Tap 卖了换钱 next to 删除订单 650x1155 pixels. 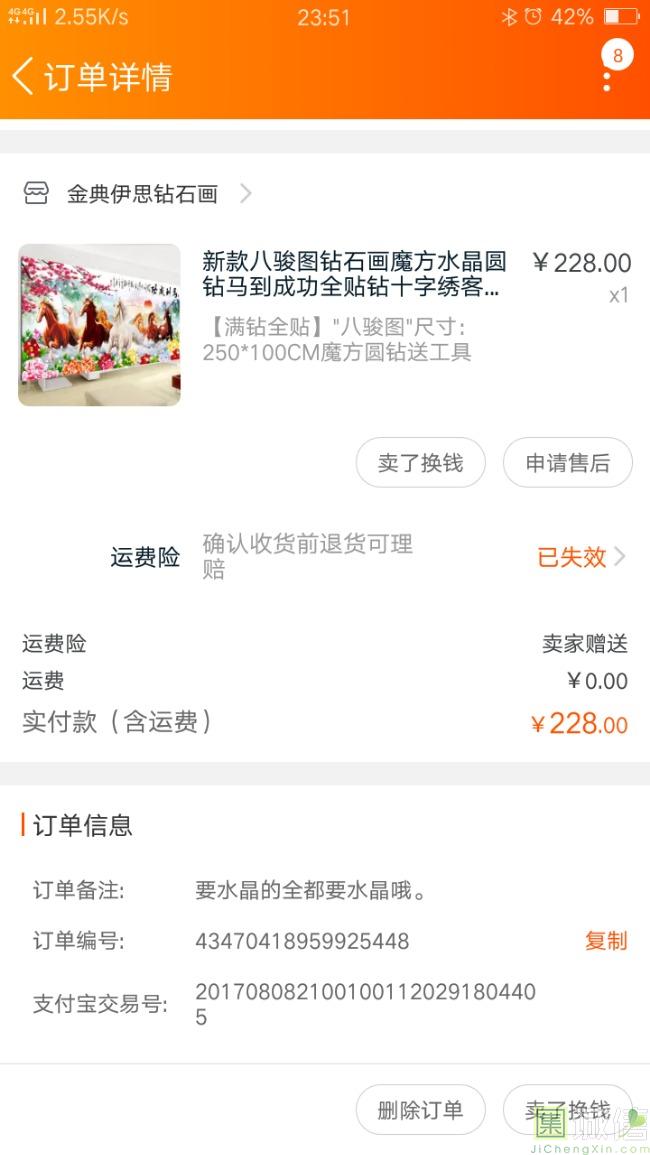[567, 1109]
